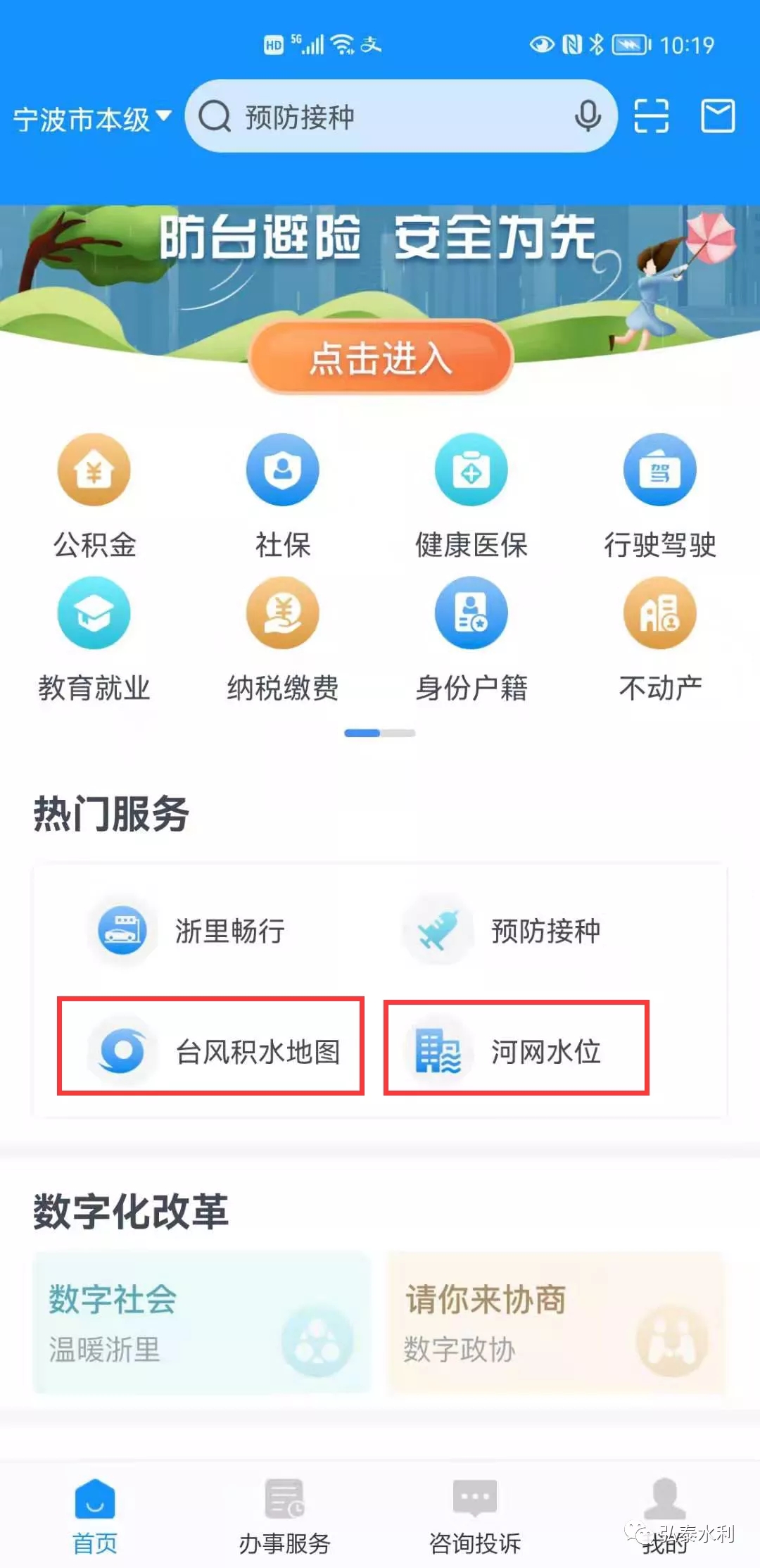Open the messages envelope icon
The image size is (760, 1568).
pyautogui.click(x=718, y=116)
